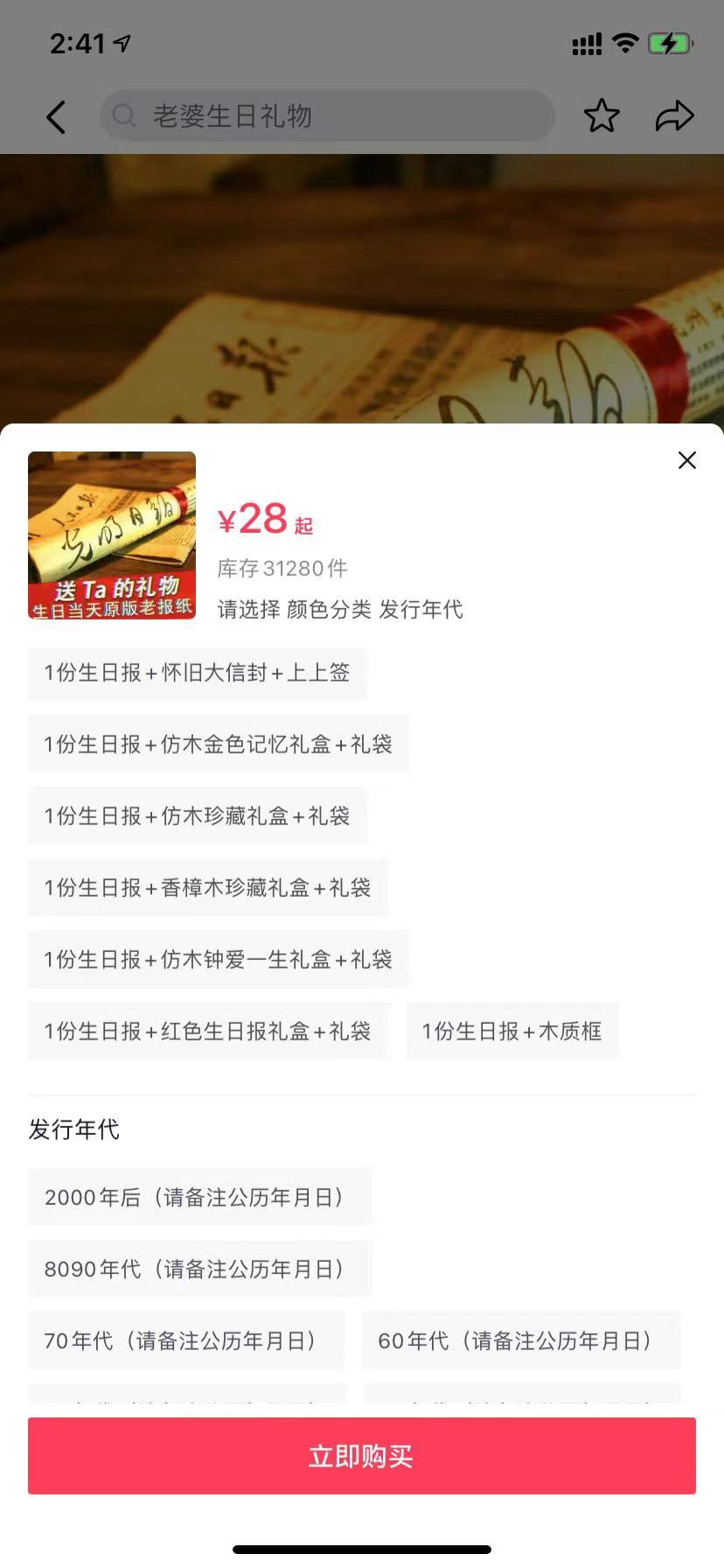Choose 1份生日报+仿木金色记忆礼盒+礼袋

pos(218,745)
